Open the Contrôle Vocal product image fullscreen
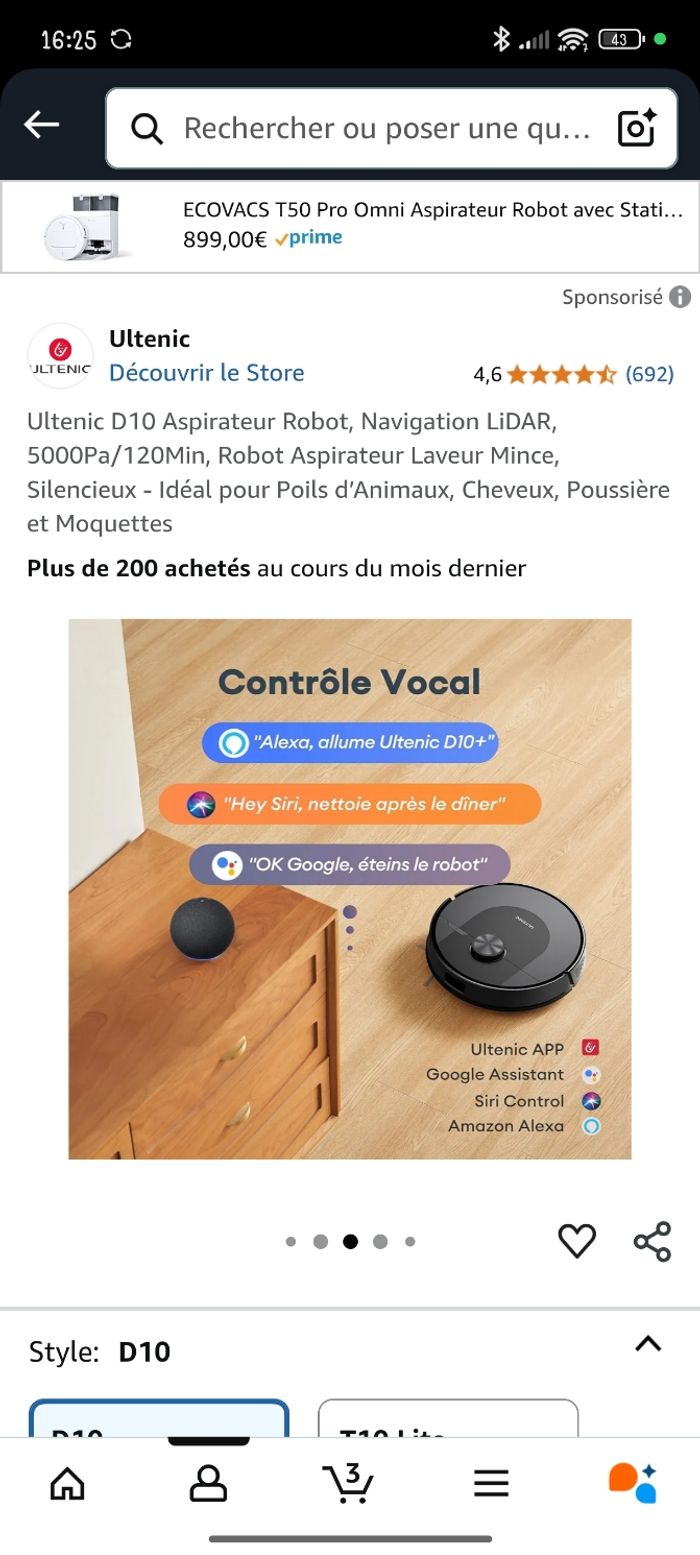The width and height of the screenshot is (700, 1555). pyautogui.click(x=350, y=889)
